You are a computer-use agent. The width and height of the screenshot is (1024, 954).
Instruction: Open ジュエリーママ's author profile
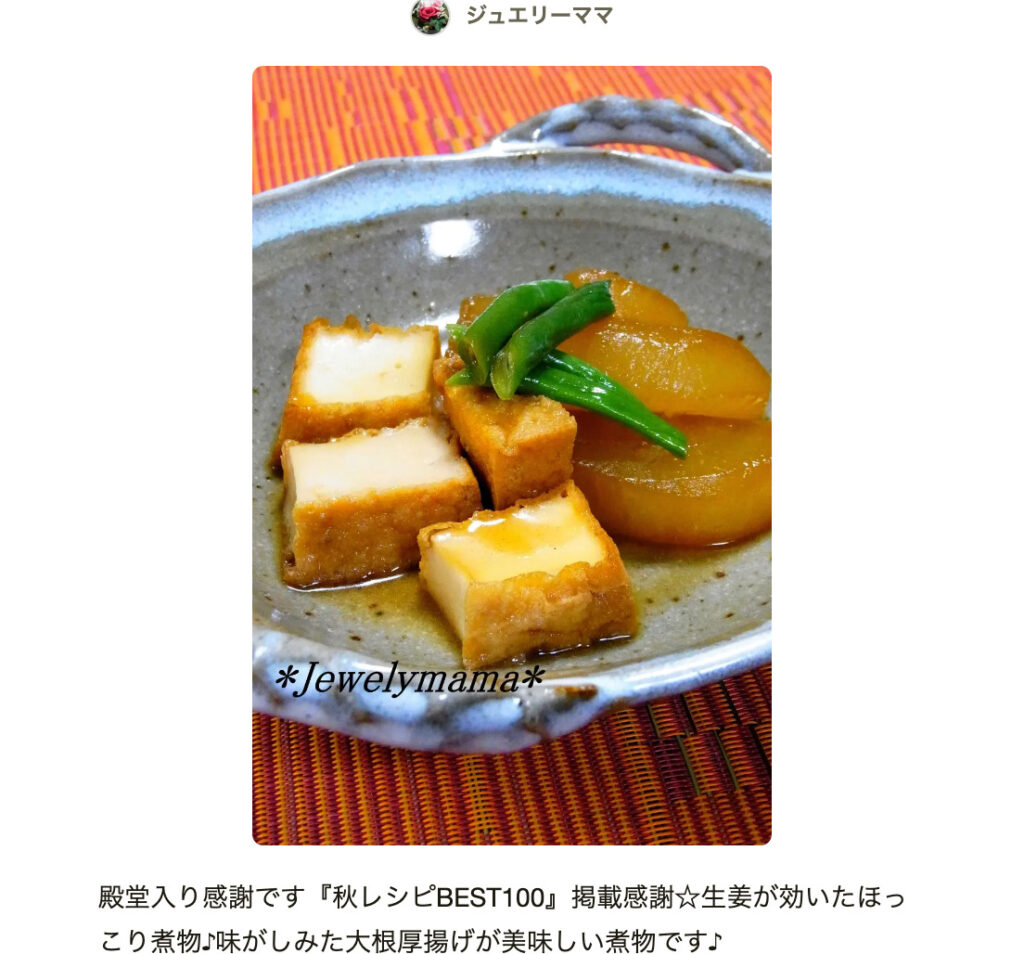pyautogui.click(x=538, y=16)
